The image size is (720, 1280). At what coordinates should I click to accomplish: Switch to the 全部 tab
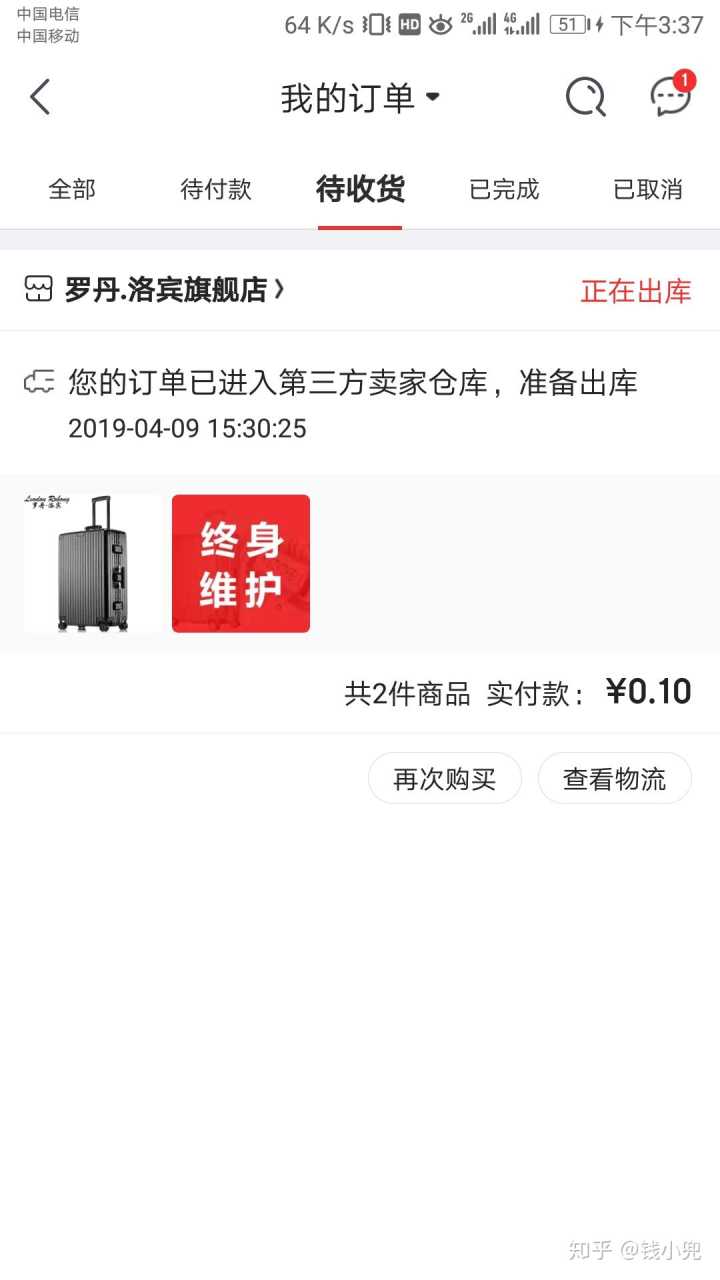[72, 189]
